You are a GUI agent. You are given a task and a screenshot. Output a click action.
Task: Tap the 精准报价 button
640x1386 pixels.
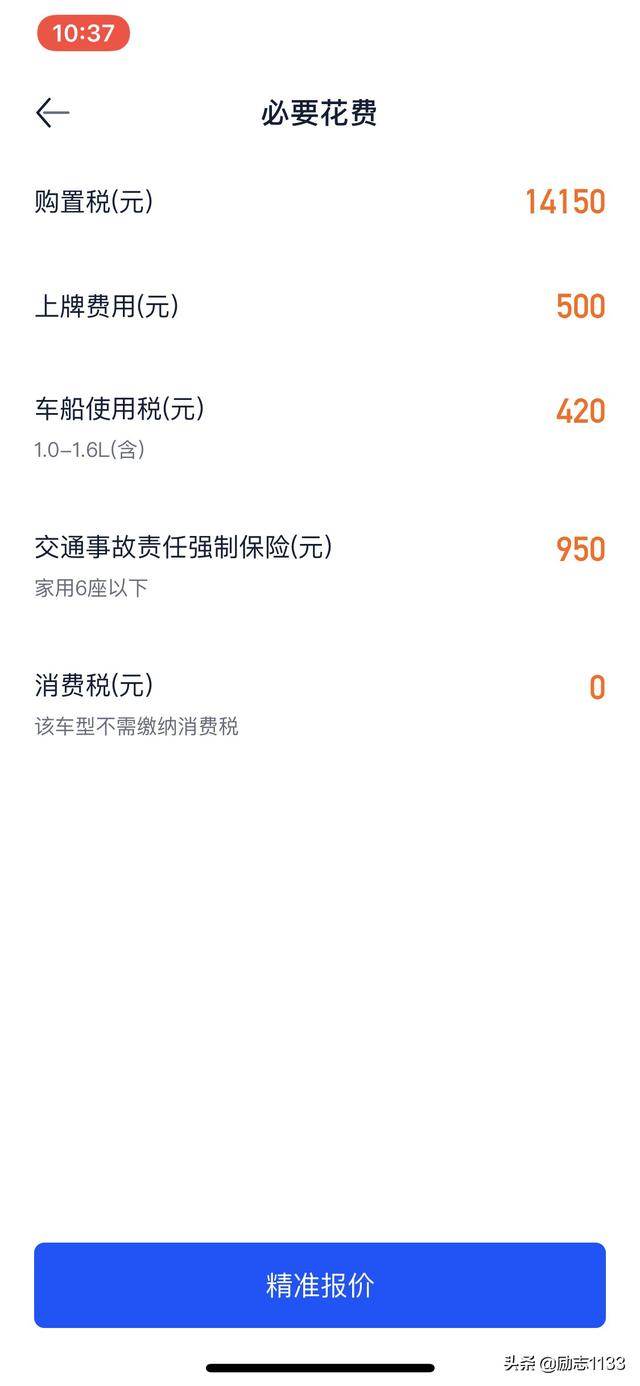click(320, 1285)
